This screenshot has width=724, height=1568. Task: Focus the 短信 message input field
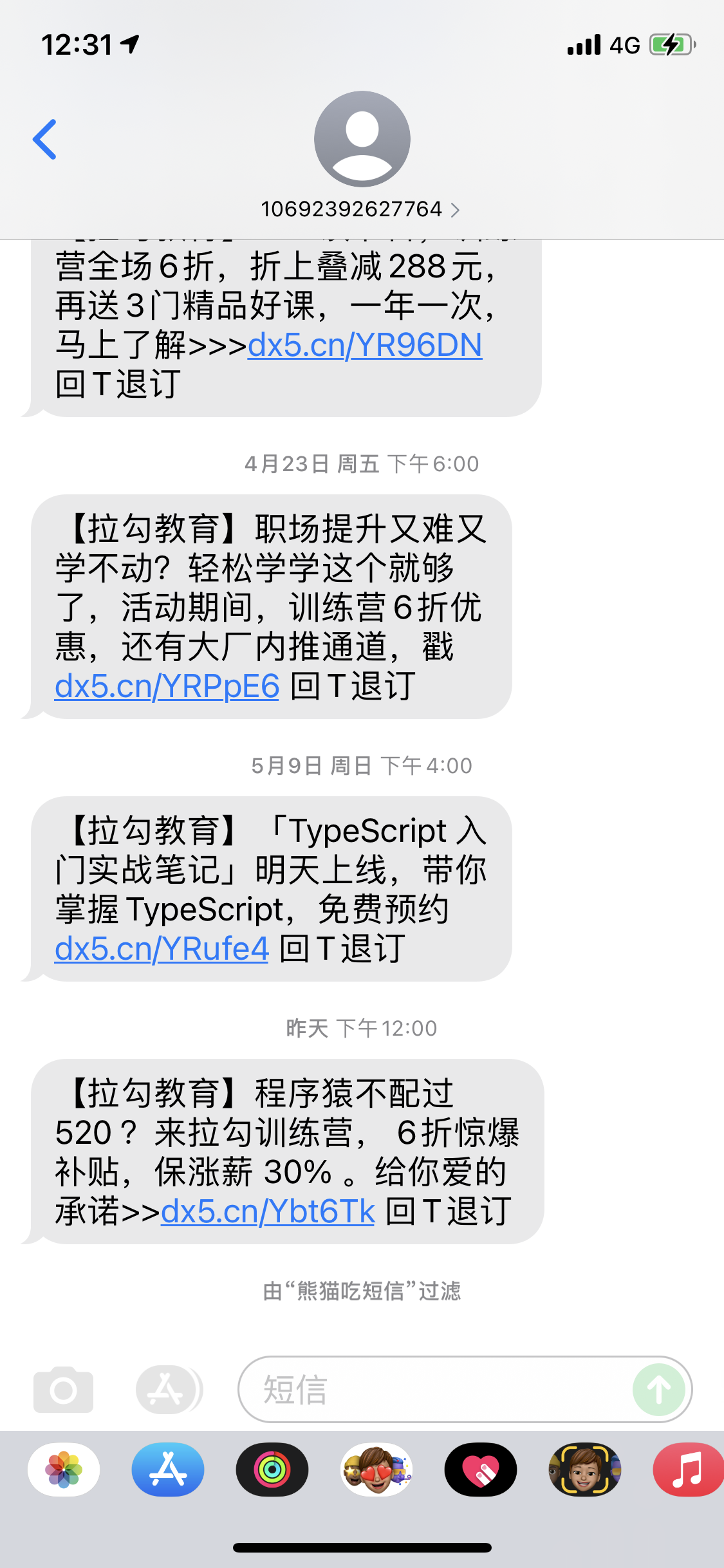point(438,1390)
